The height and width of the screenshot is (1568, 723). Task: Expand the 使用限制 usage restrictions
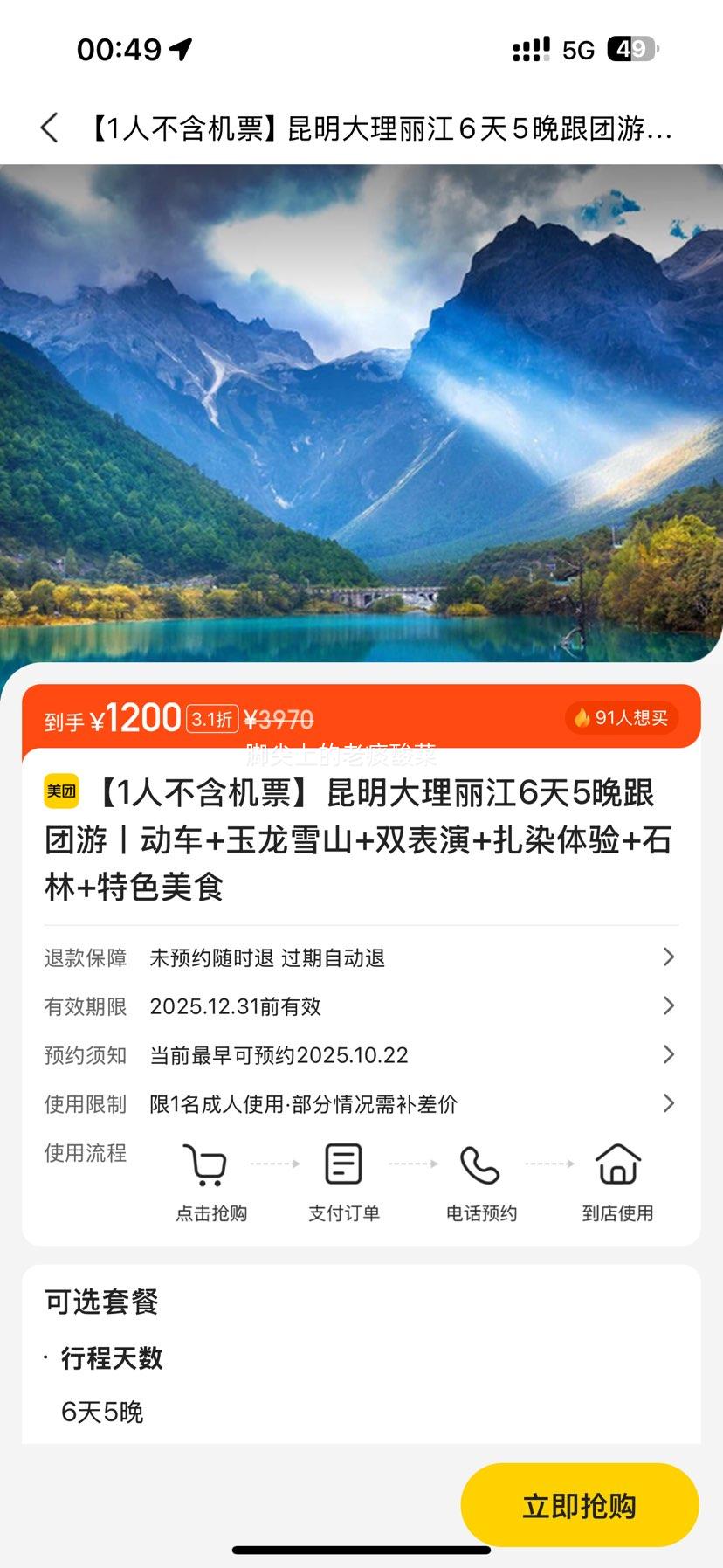(x=361, y=1104)
